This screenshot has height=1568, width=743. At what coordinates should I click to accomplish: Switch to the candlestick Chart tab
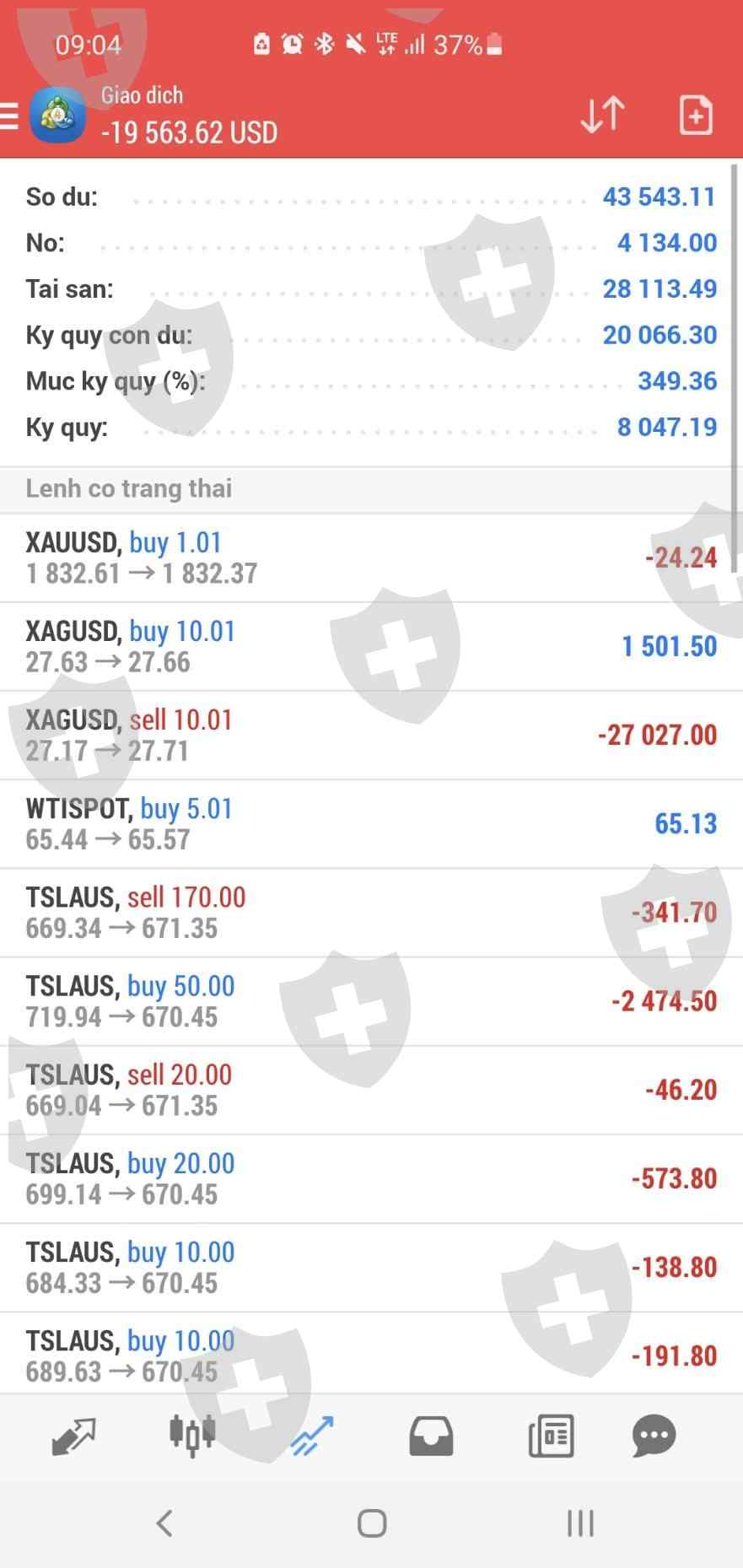coord(192,1436)
